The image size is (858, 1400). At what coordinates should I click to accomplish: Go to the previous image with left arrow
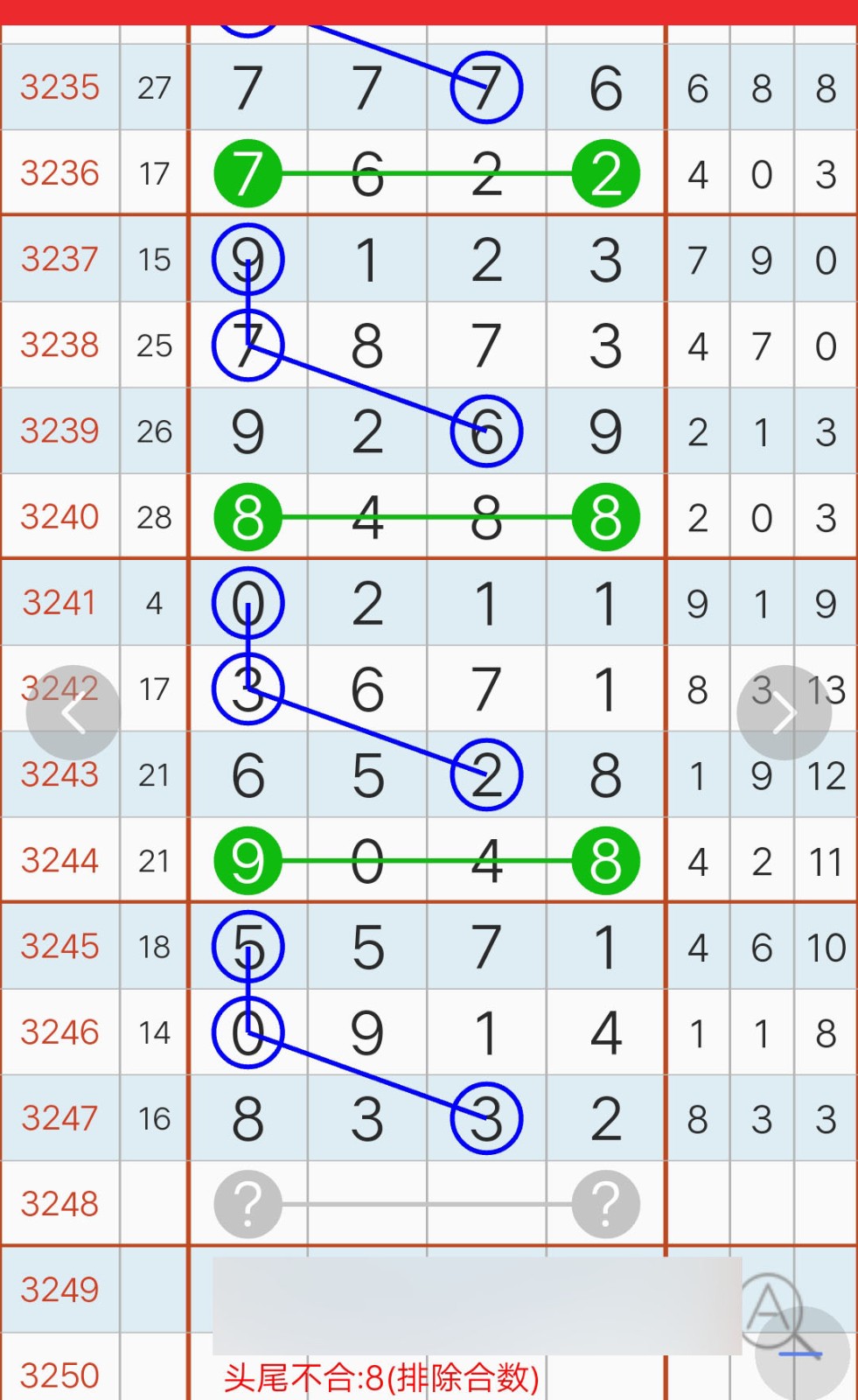pos(73,713)
